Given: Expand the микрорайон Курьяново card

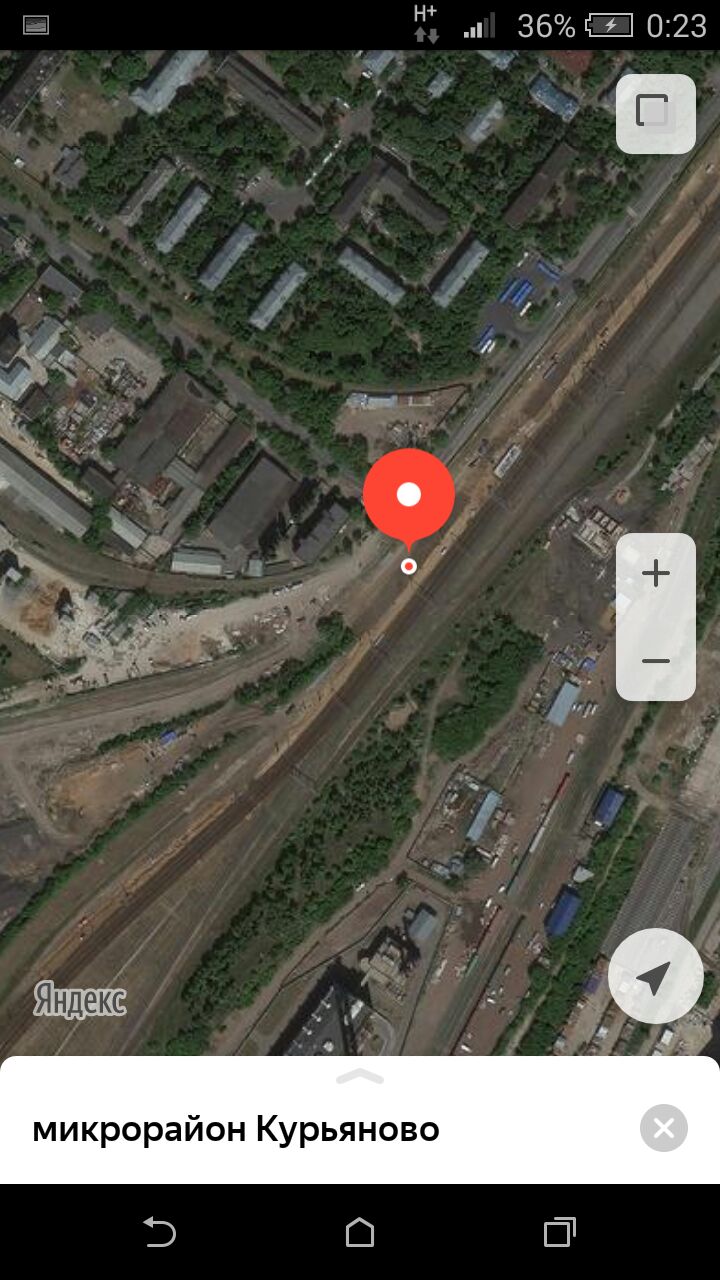Looking at the screenshot, I should pyautogui.click(x=360, y=1076).
